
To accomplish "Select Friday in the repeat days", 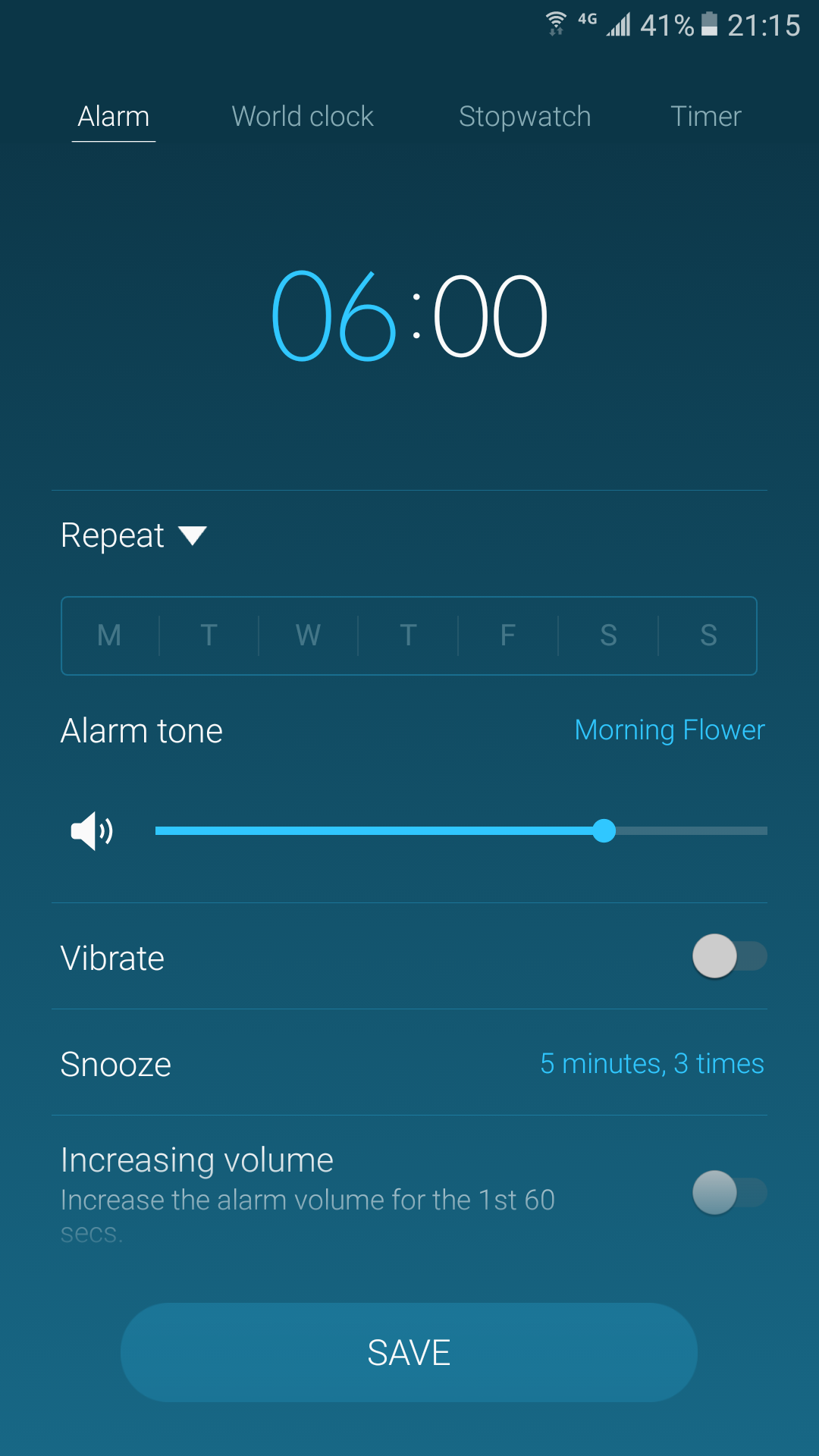I will [x=508, y=635].
